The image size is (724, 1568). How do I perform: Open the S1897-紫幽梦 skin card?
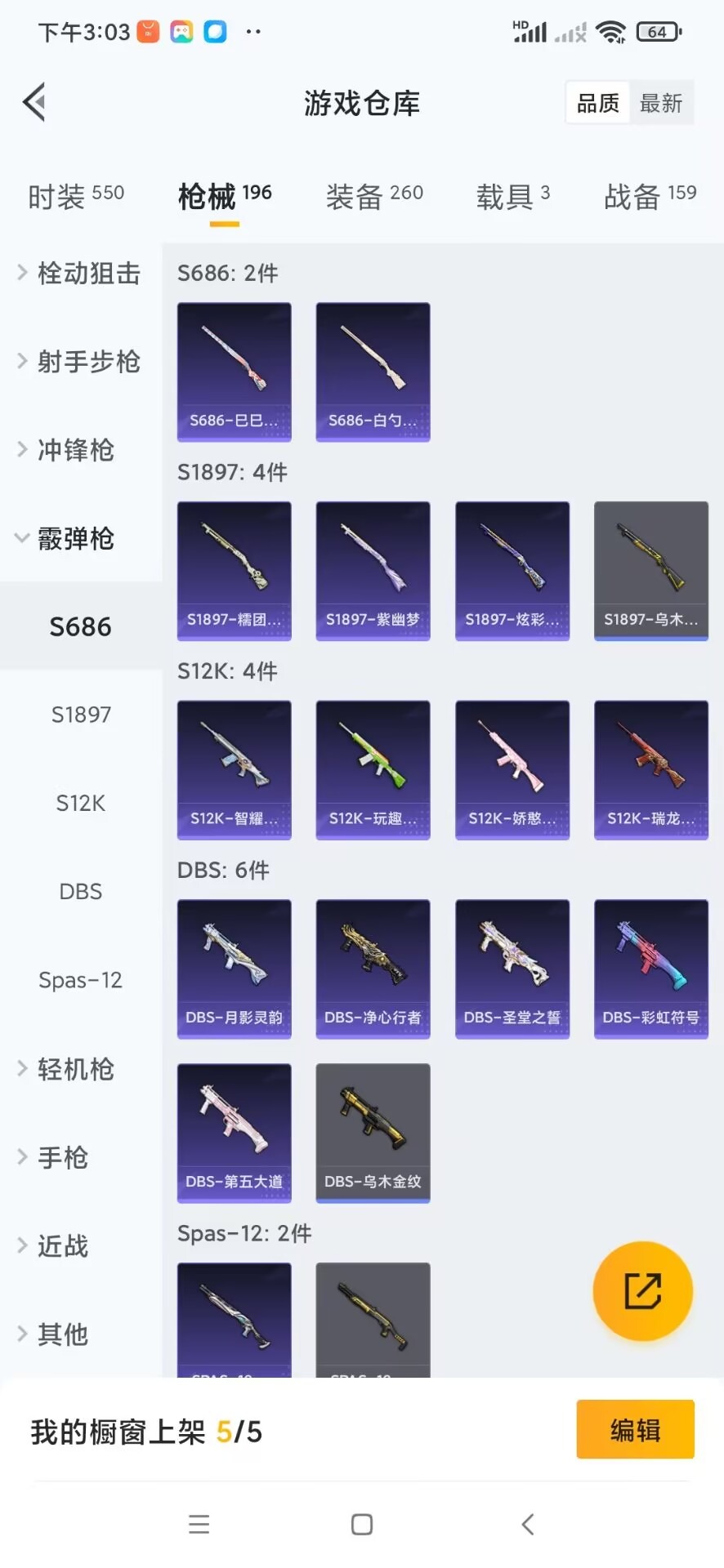373,570
